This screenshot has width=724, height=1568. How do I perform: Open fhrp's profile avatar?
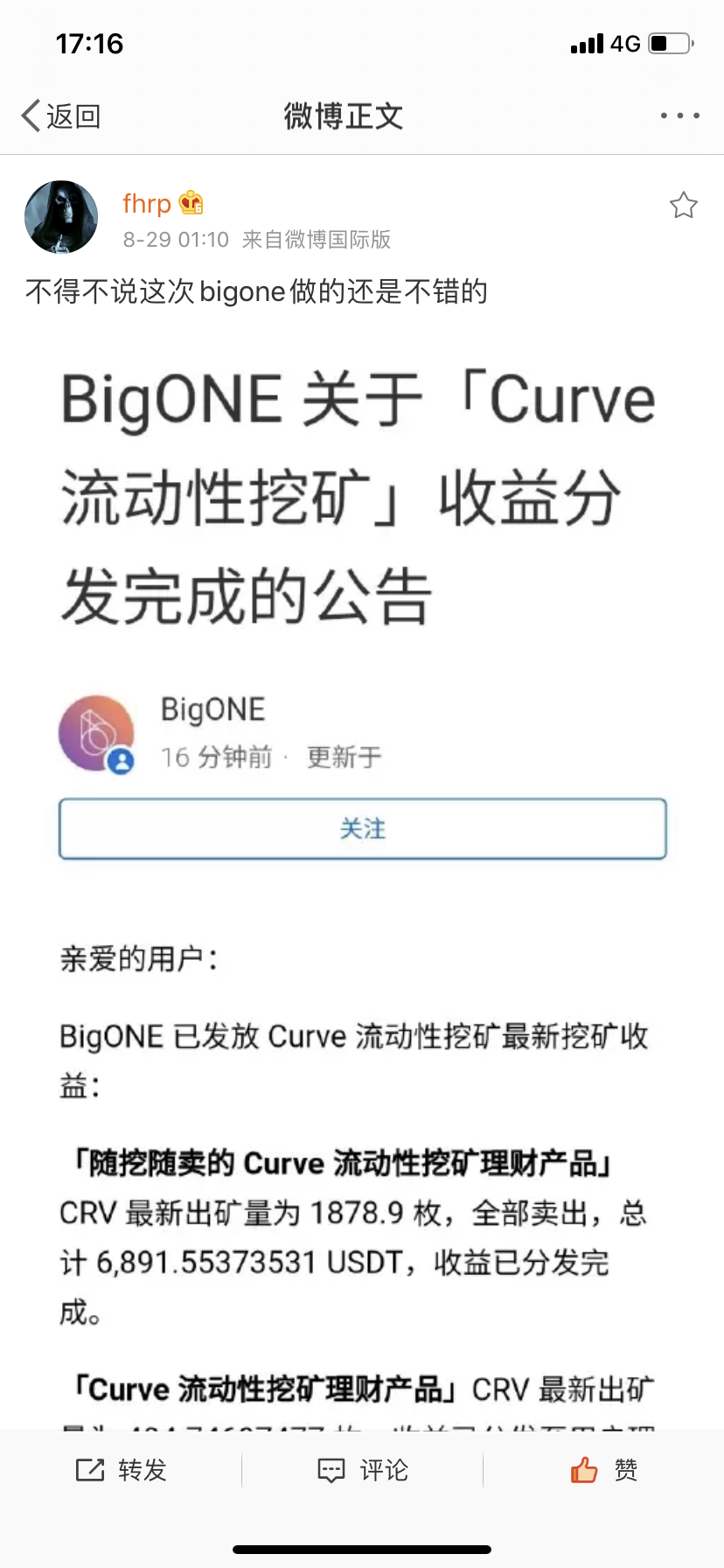click(x=61, y=217)
